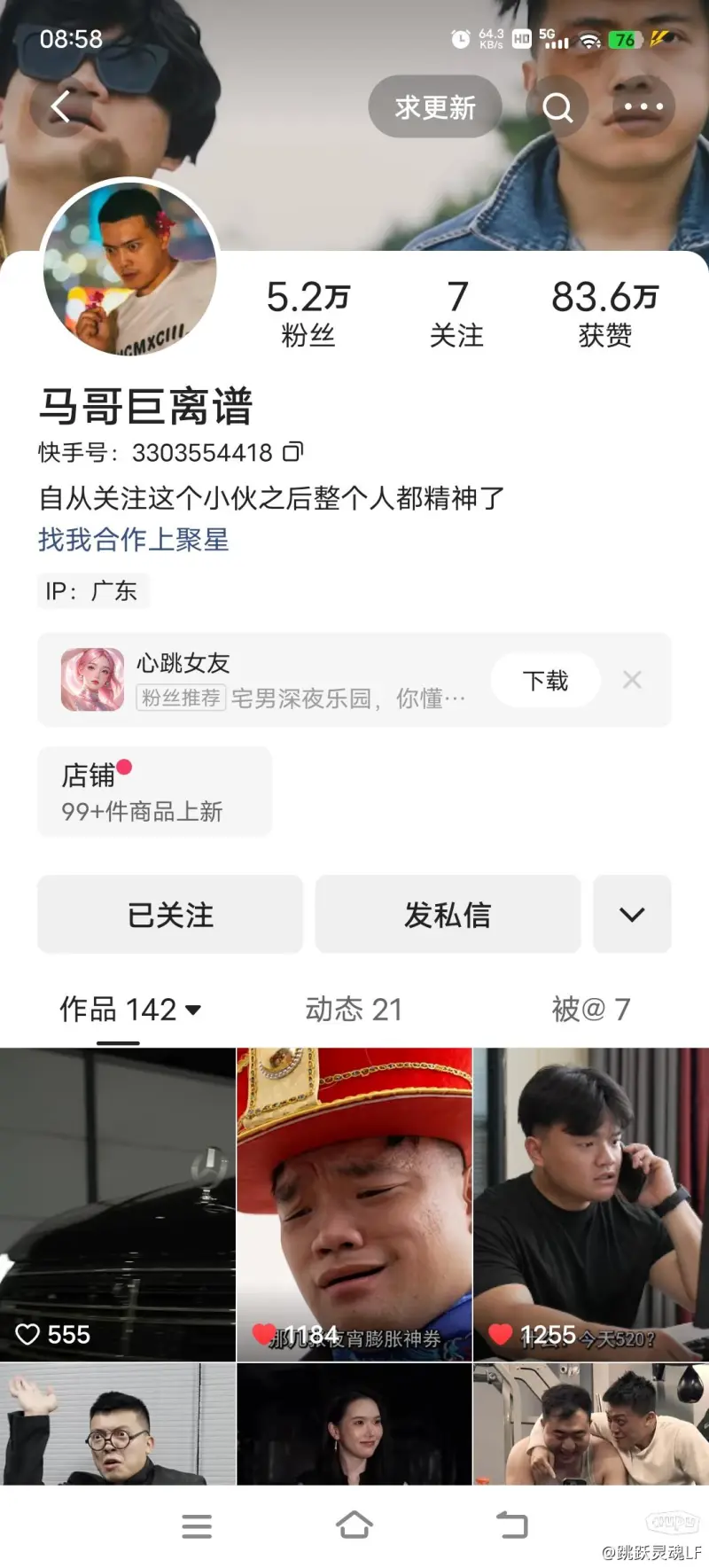Send a private message via 发私信
The width and height of the screenshot is (709, 1568).
tap(448, 915)
